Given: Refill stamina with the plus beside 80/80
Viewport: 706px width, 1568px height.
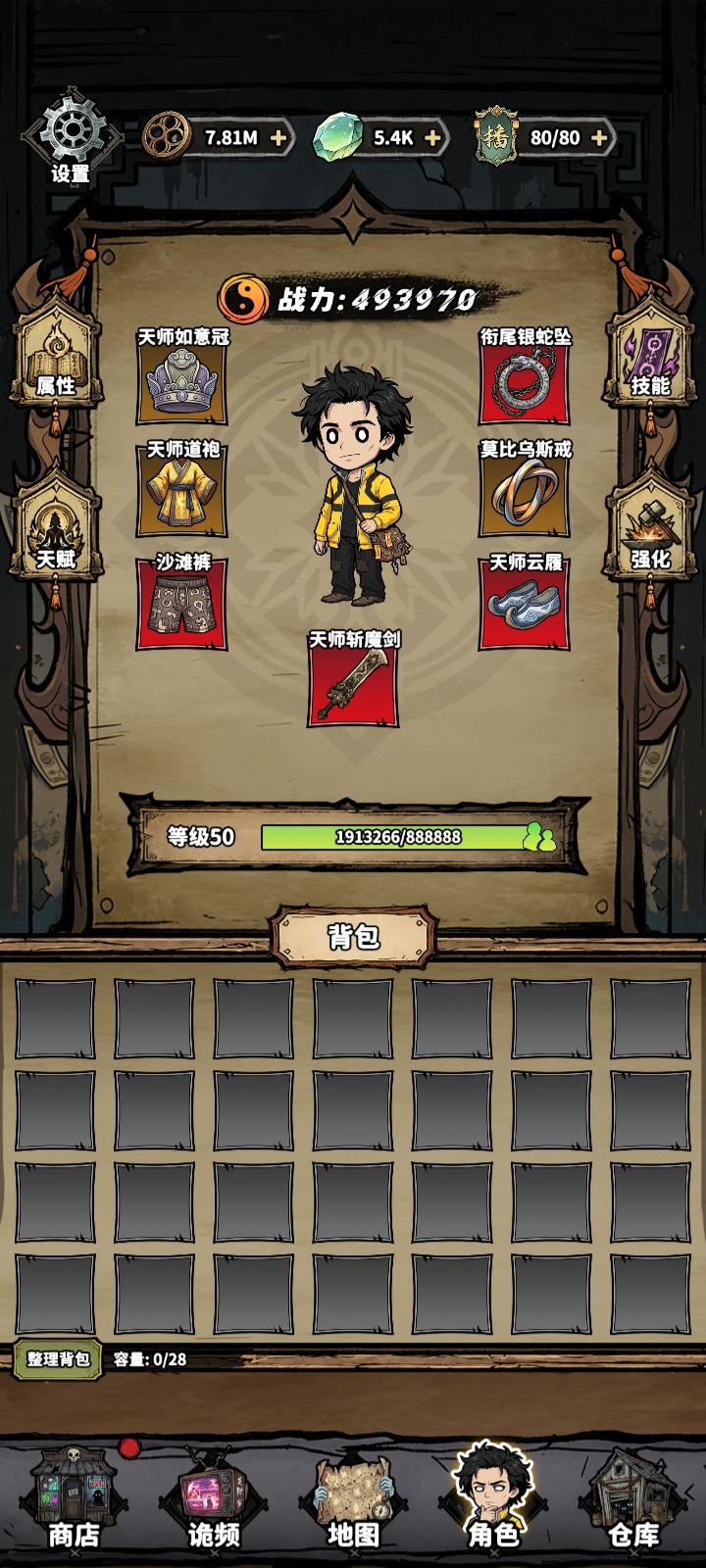Looking at the screenshot, I should tap(598, 138).
